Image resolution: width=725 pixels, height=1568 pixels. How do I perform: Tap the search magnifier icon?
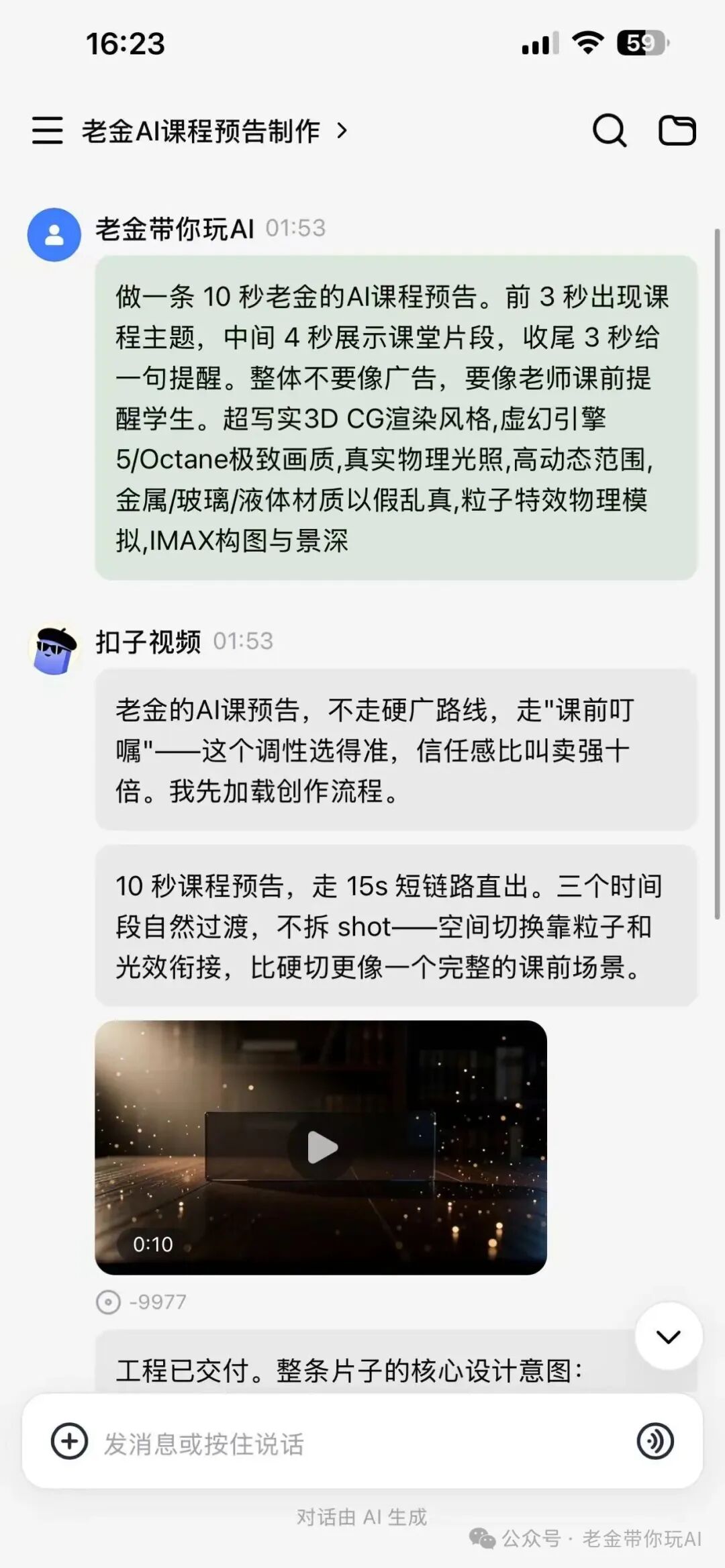pos(610,130)
